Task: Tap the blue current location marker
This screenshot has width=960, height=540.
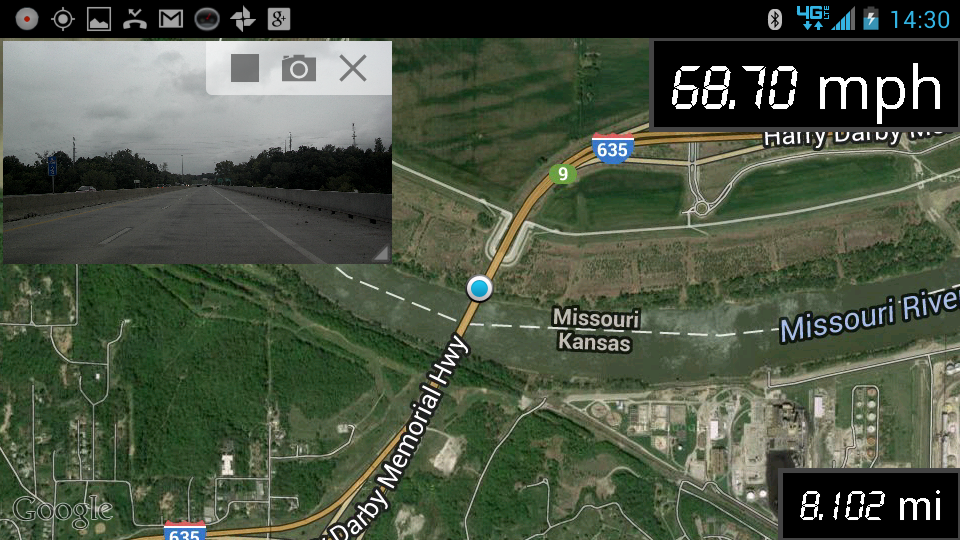Action: point(481,289)
